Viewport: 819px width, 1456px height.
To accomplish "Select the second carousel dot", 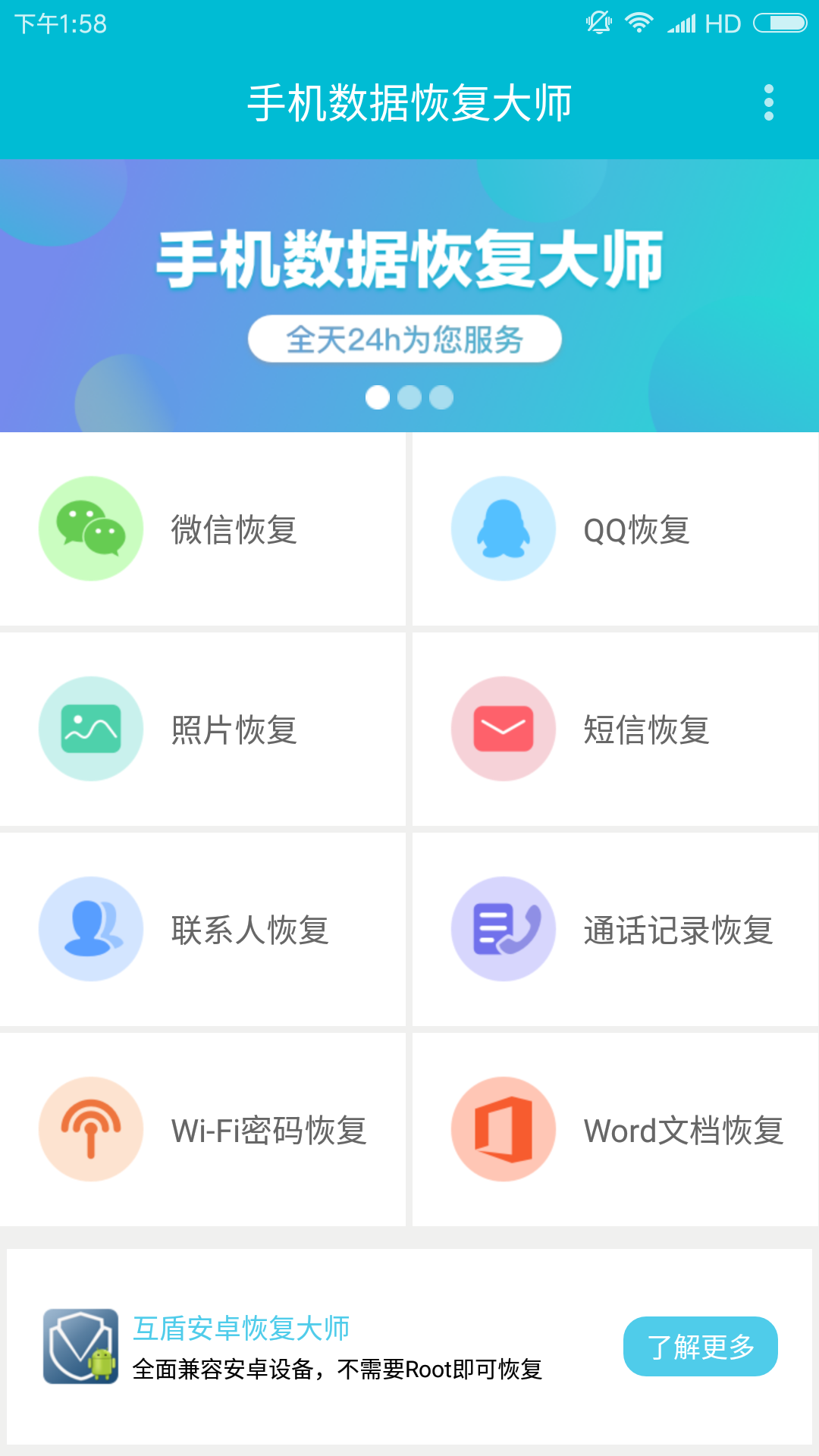I will (x=409, y=397).
